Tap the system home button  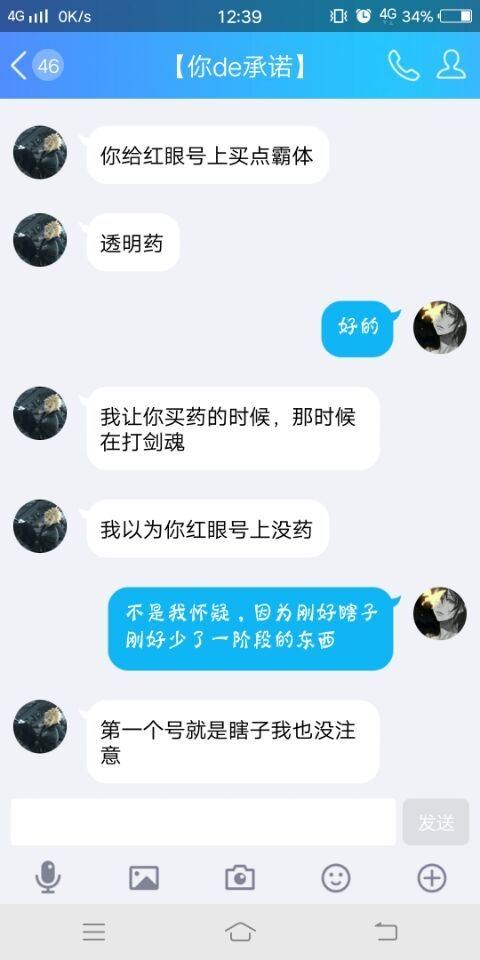[240, 932]
